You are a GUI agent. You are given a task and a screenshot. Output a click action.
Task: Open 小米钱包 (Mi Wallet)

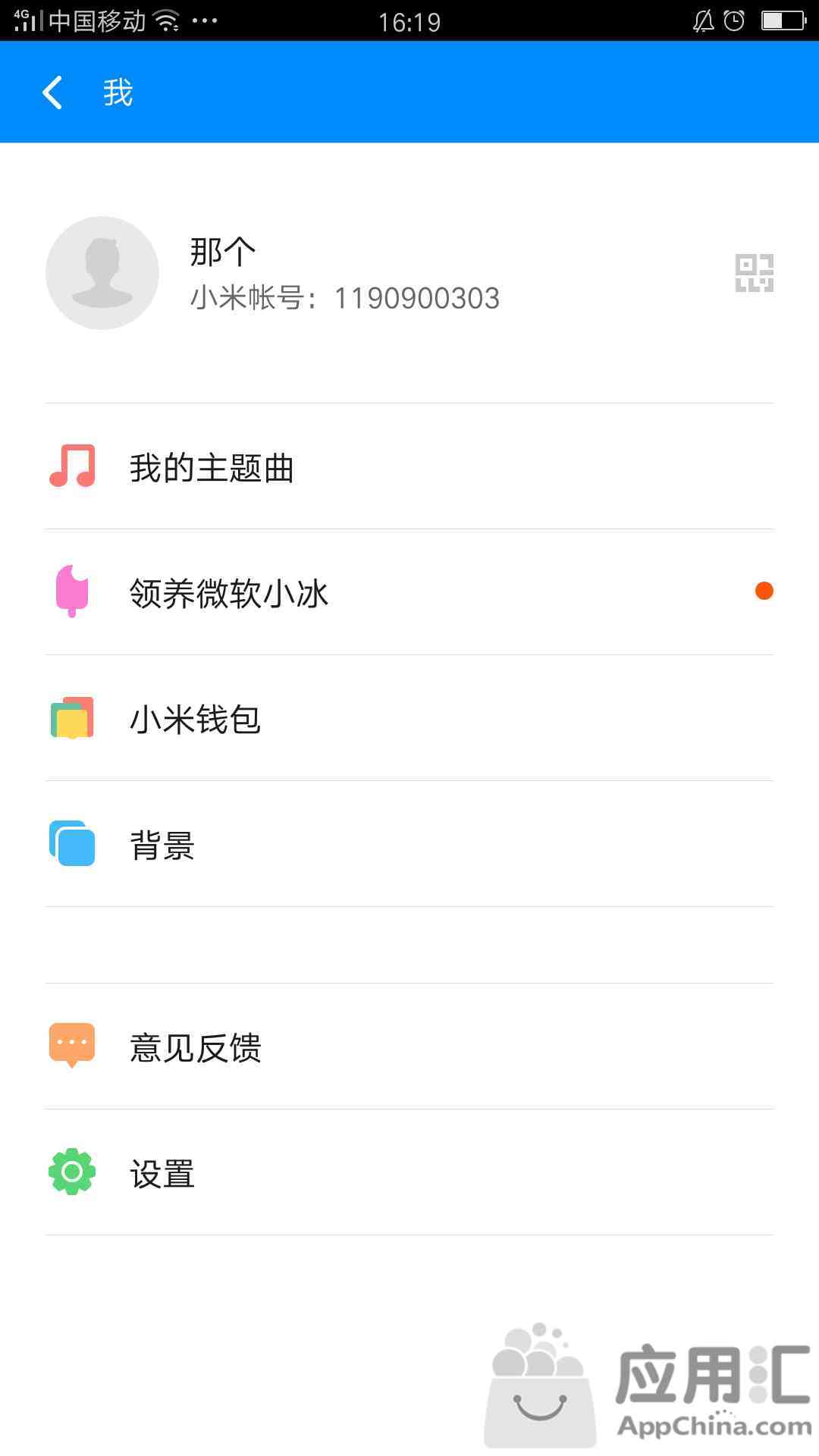pos(409,718)
